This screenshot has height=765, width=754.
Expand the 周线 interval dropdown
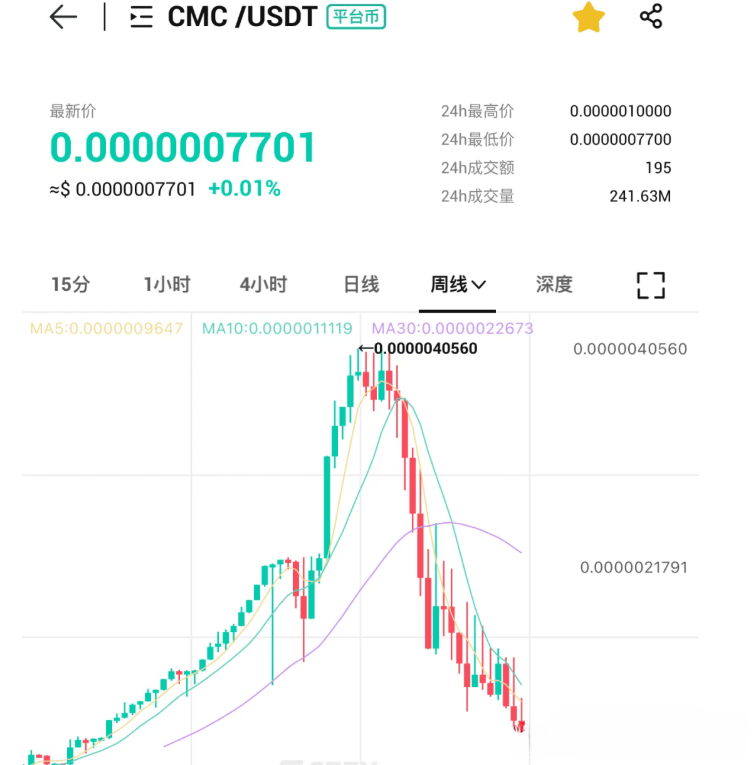[x=458, y=285]
